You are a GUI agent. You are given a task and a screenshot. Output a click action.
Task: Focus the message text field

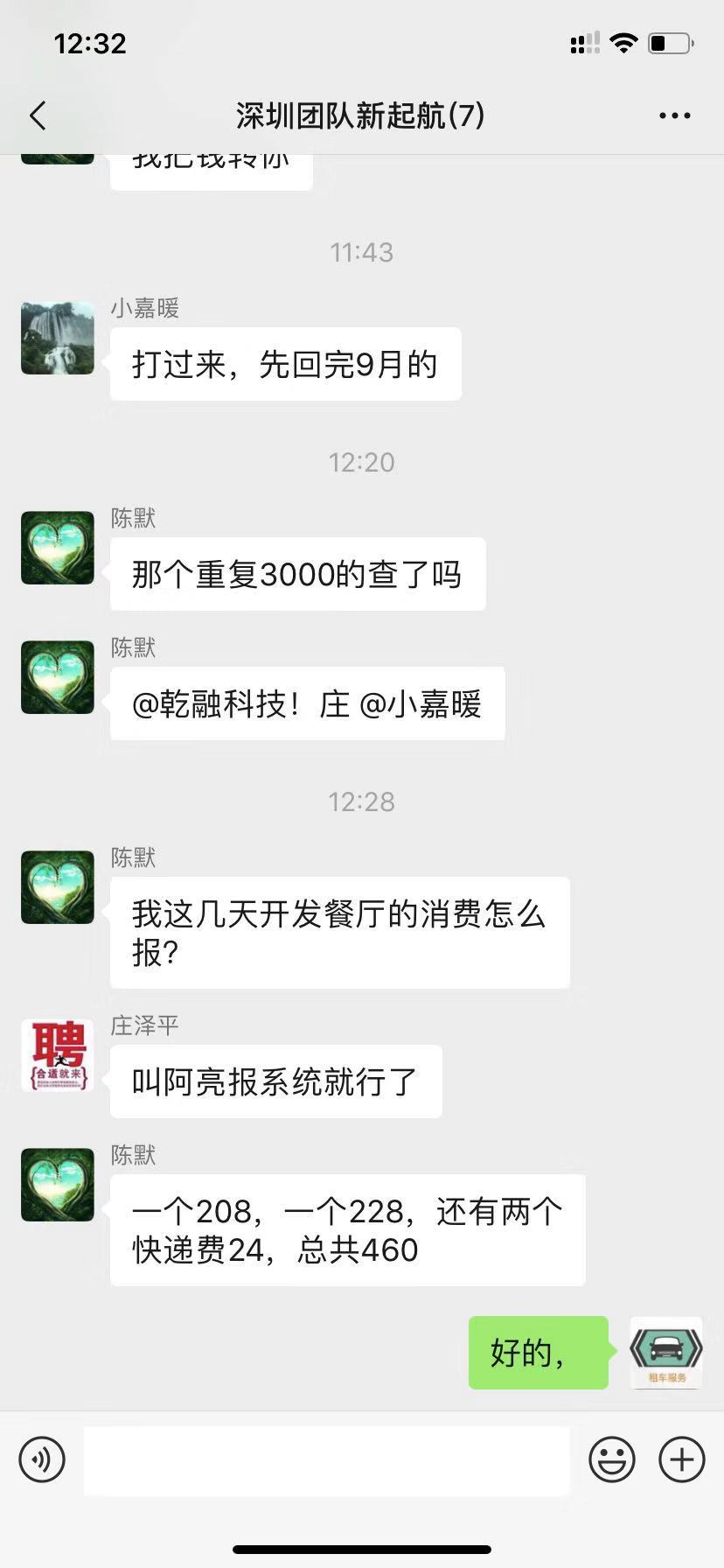pyautogui.click(x=326, y=1459)
